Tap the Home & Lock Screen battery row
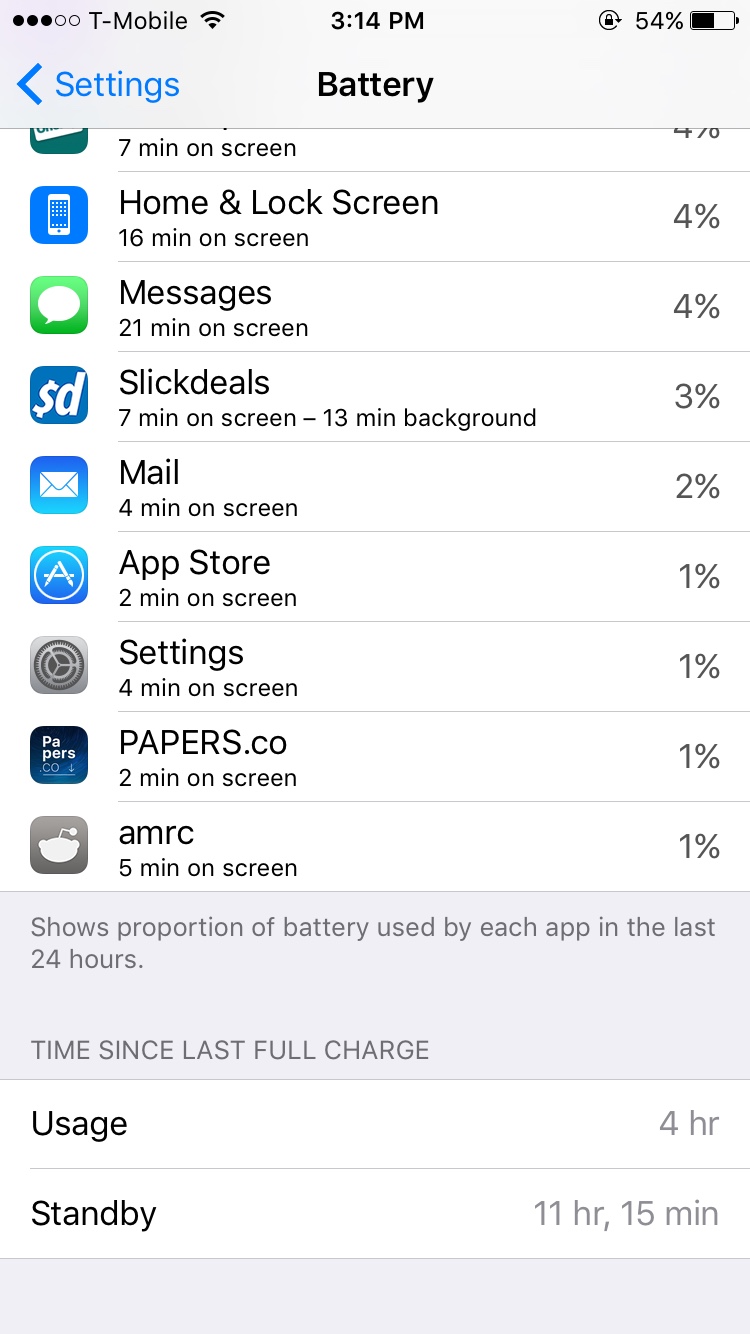This screenshot has width=750, height=1334. coord(375,217)
